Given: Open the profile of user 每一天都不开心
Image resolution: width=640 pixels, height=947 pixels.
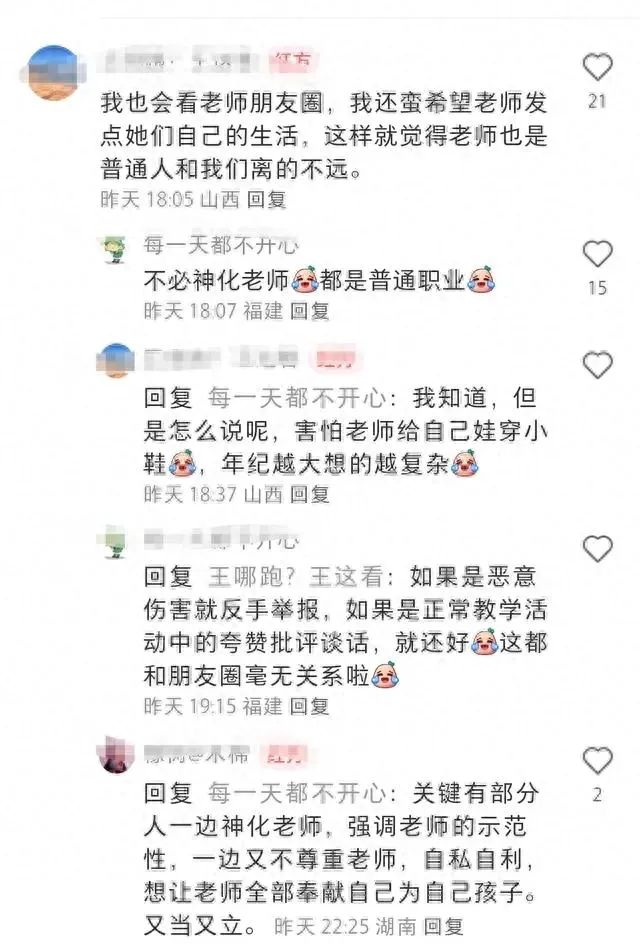Looking at the screenshot, I should [220, 246].
